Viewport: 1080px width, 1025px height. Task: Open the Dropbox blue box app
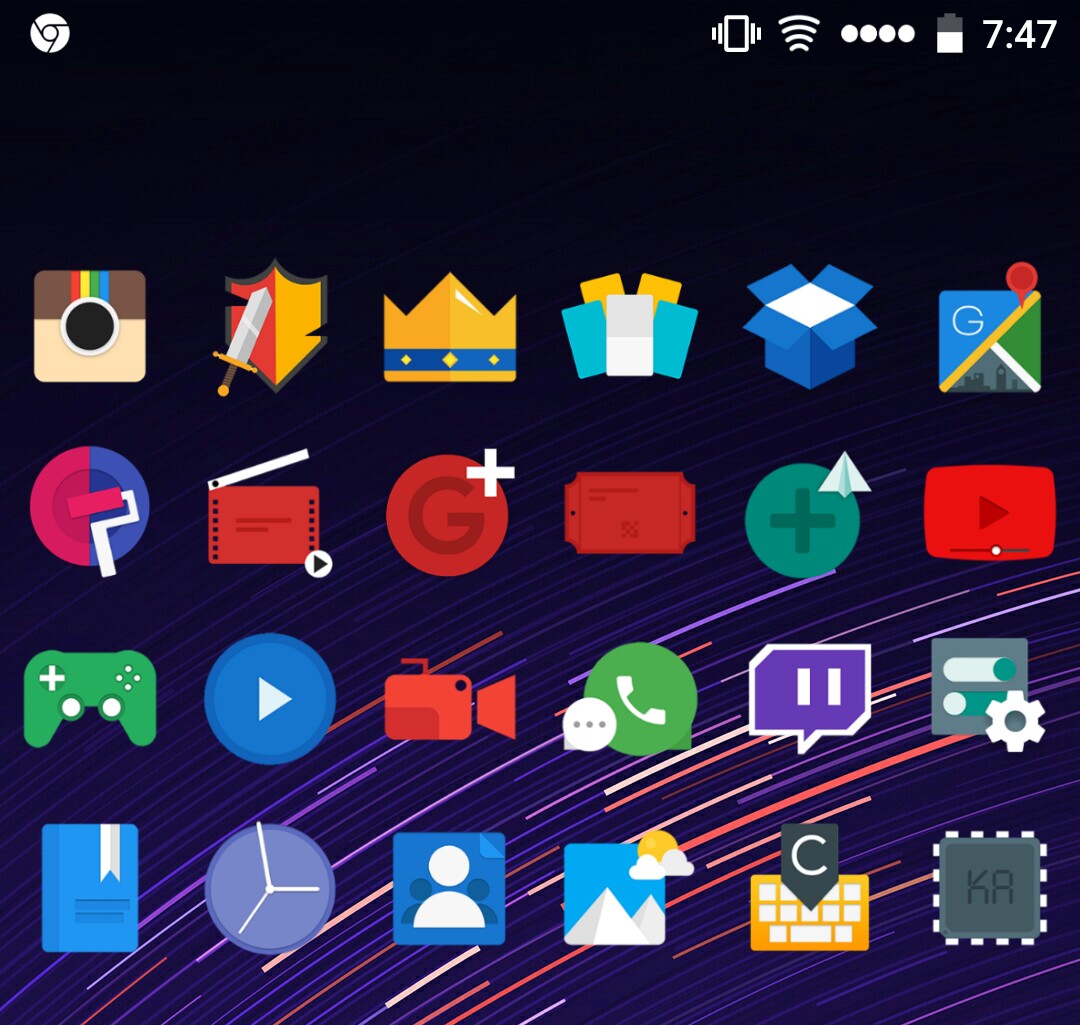point(809,326)
